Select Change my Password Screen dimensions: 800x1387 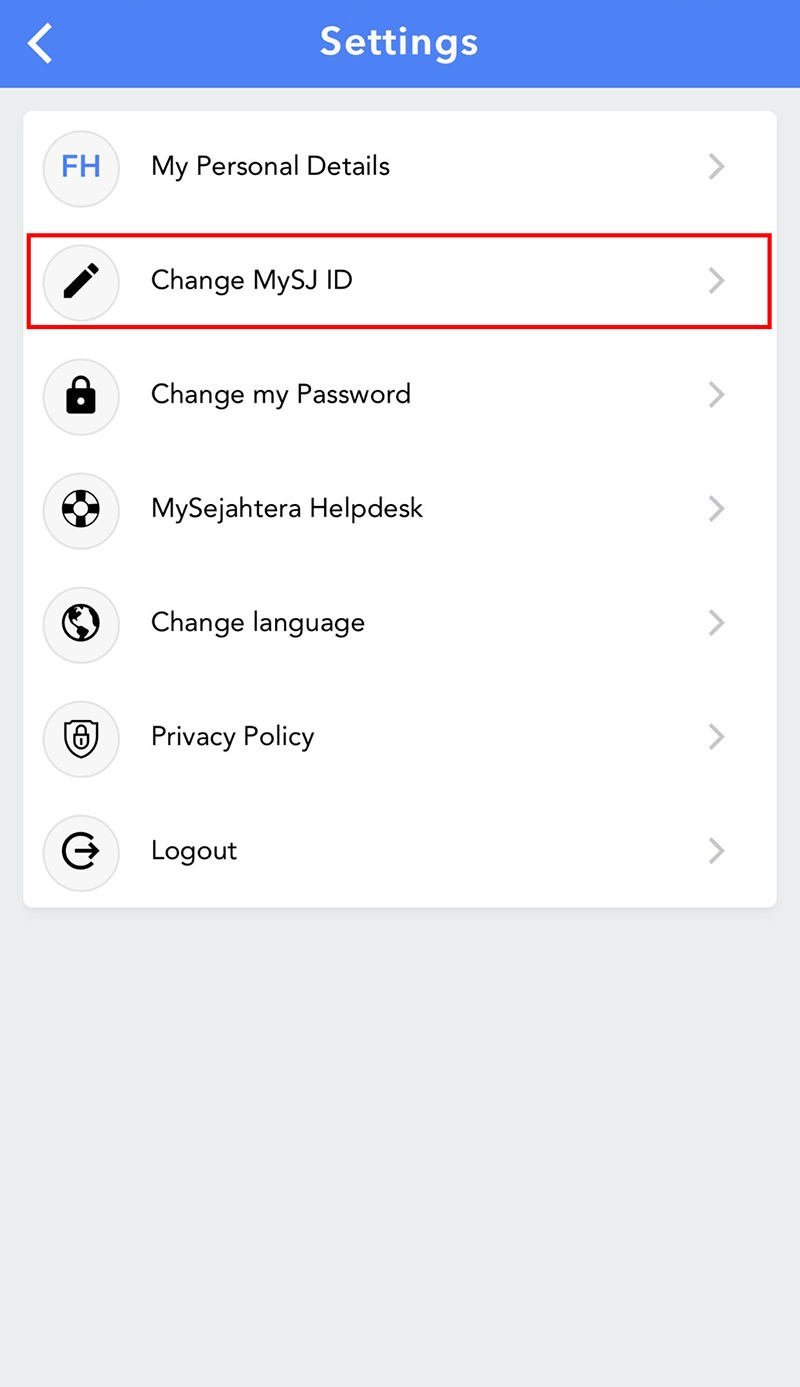coord(400,395)
